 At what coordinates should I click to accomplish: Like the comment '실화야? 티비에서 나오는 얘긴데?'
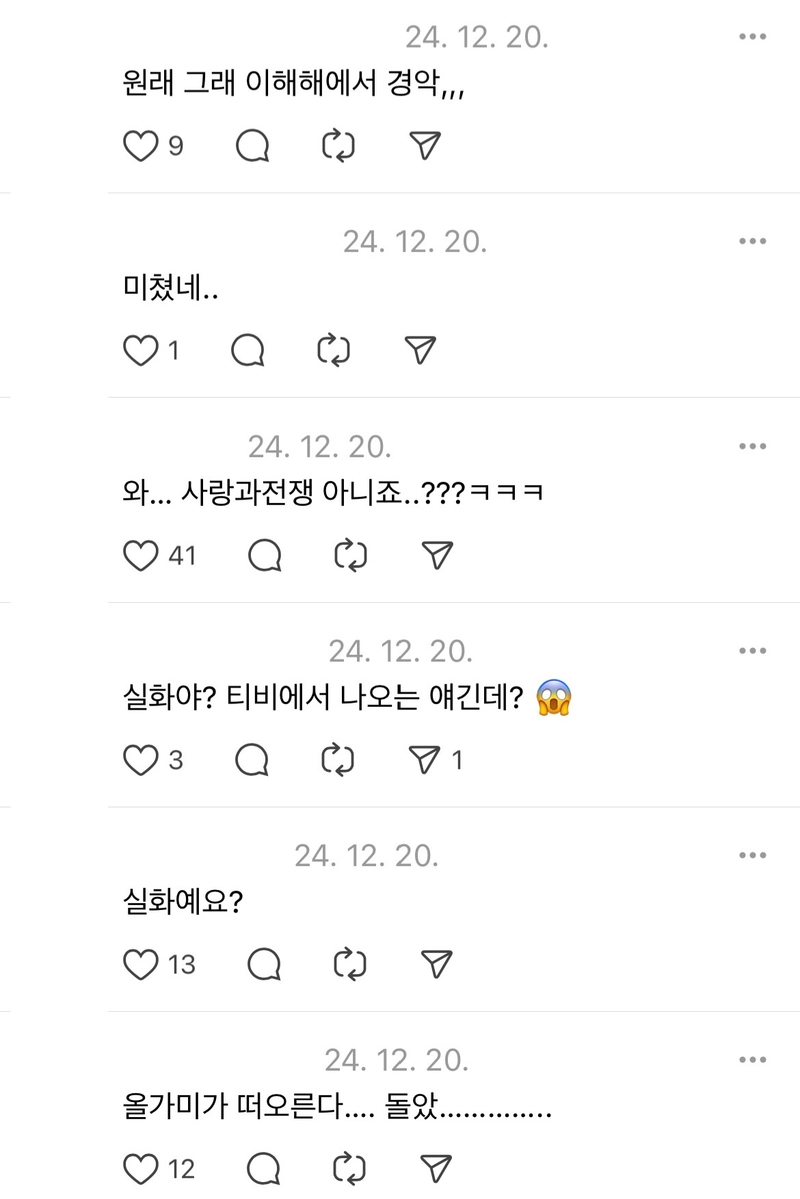[x=141, y=760]
